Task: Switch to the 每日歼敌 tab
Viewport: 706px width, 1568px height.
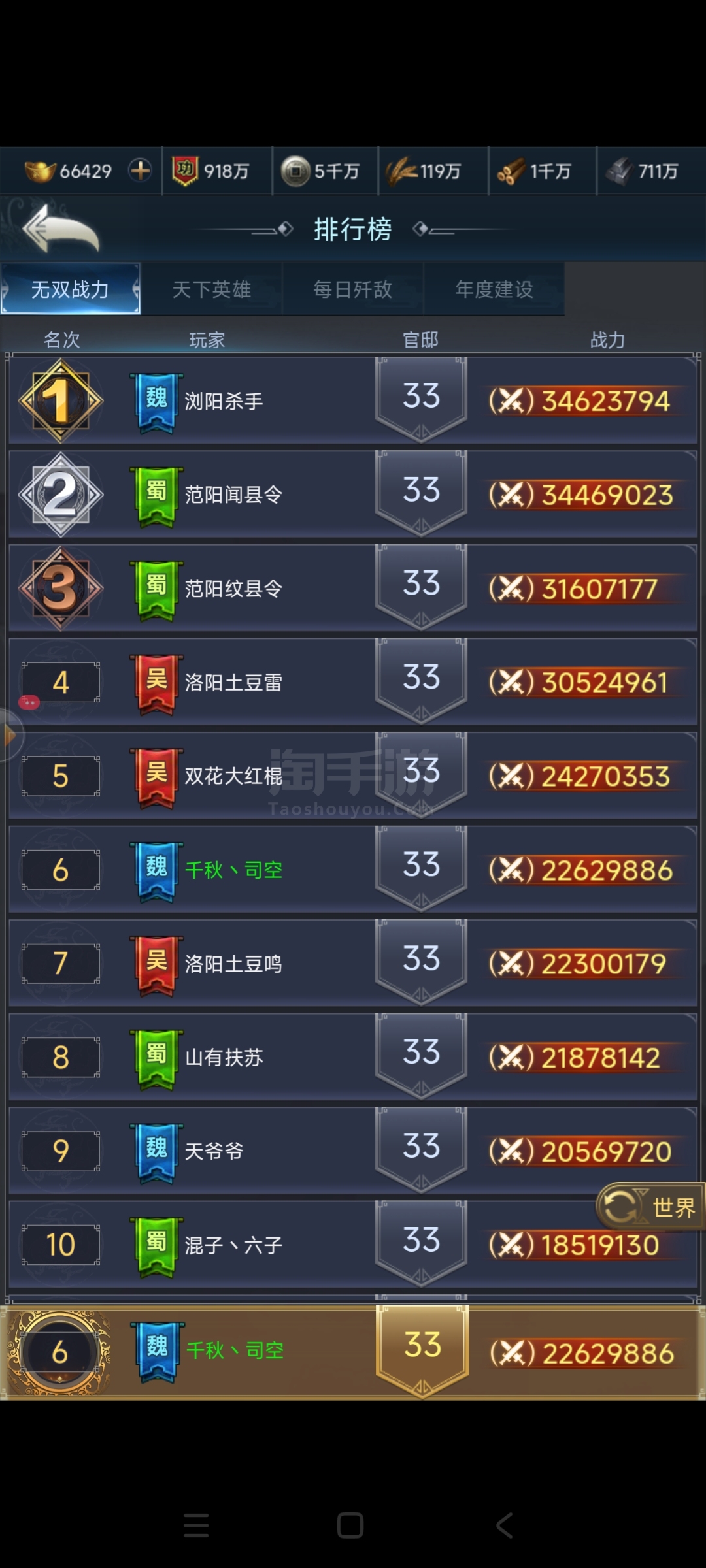Action: [x=352, y=289]
